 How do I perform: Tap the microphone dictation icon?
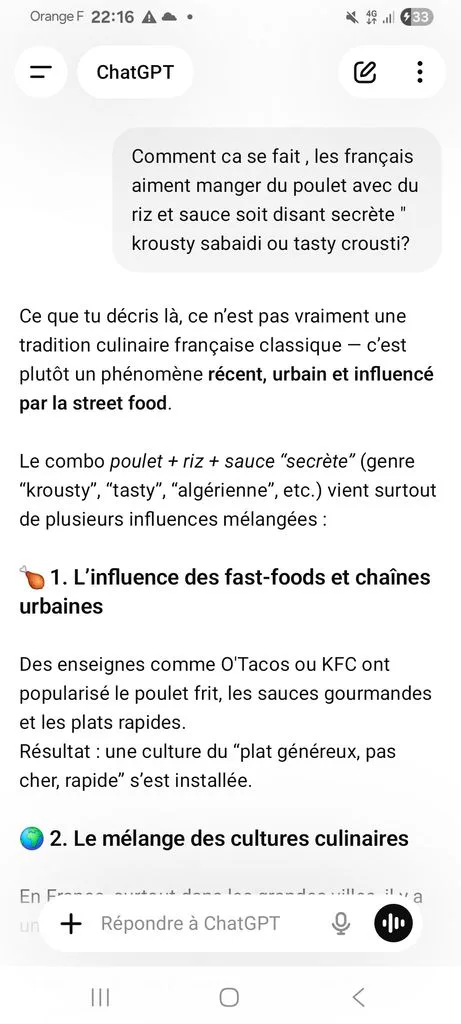point(341,923)
